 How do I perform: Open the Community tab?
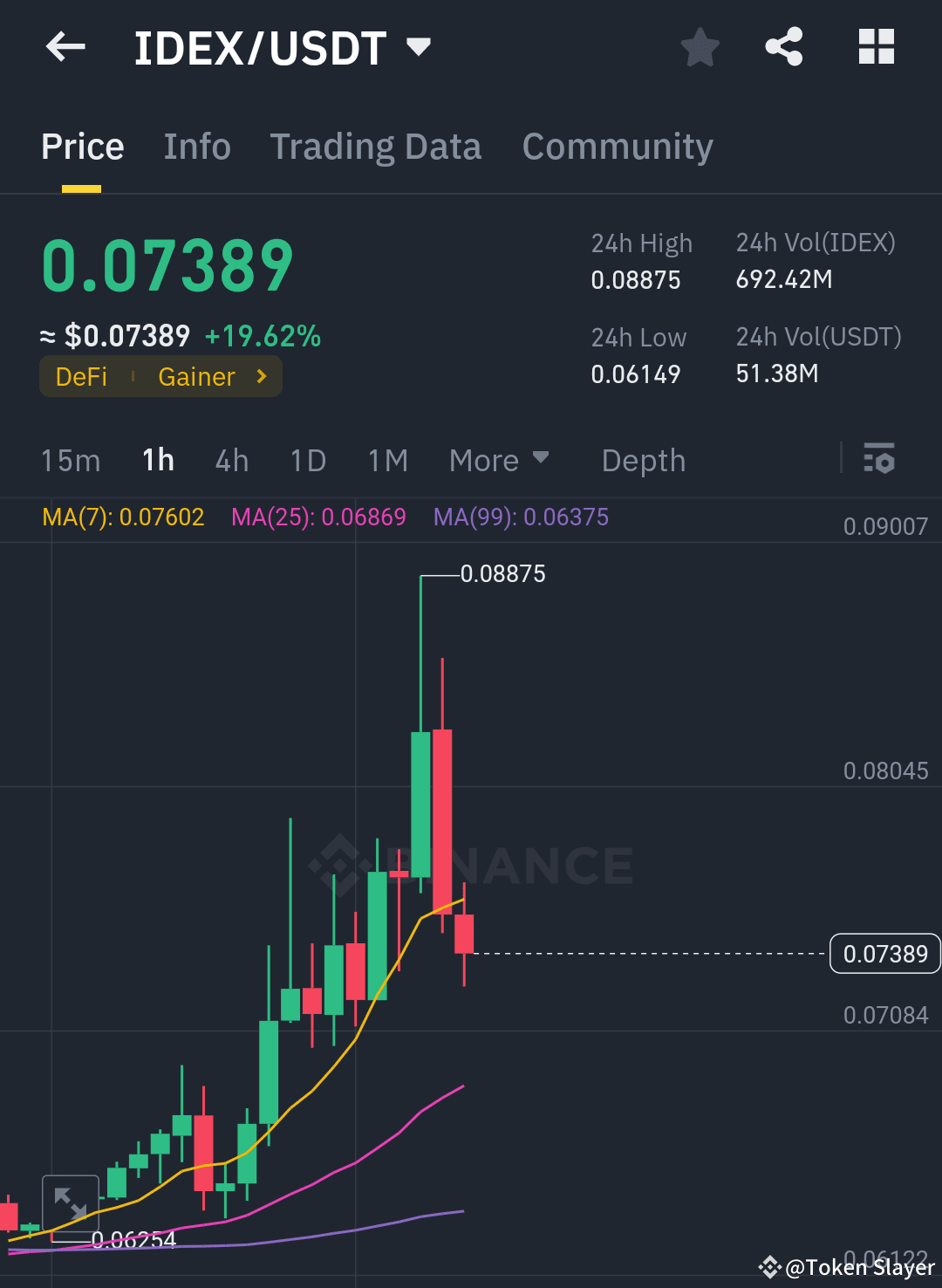click(617, 147)
